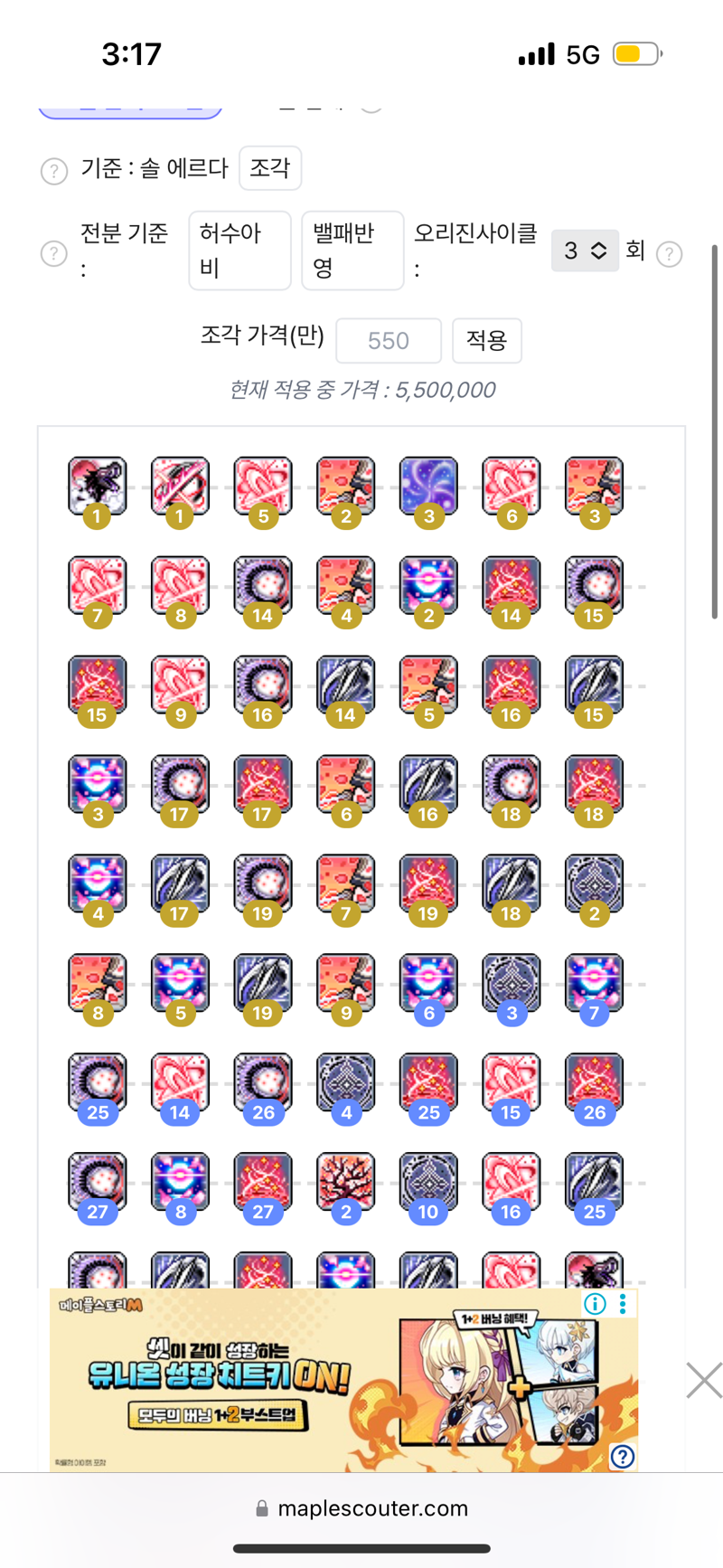
Task: Select the 밸패반영 option
Action: [352, 250]
